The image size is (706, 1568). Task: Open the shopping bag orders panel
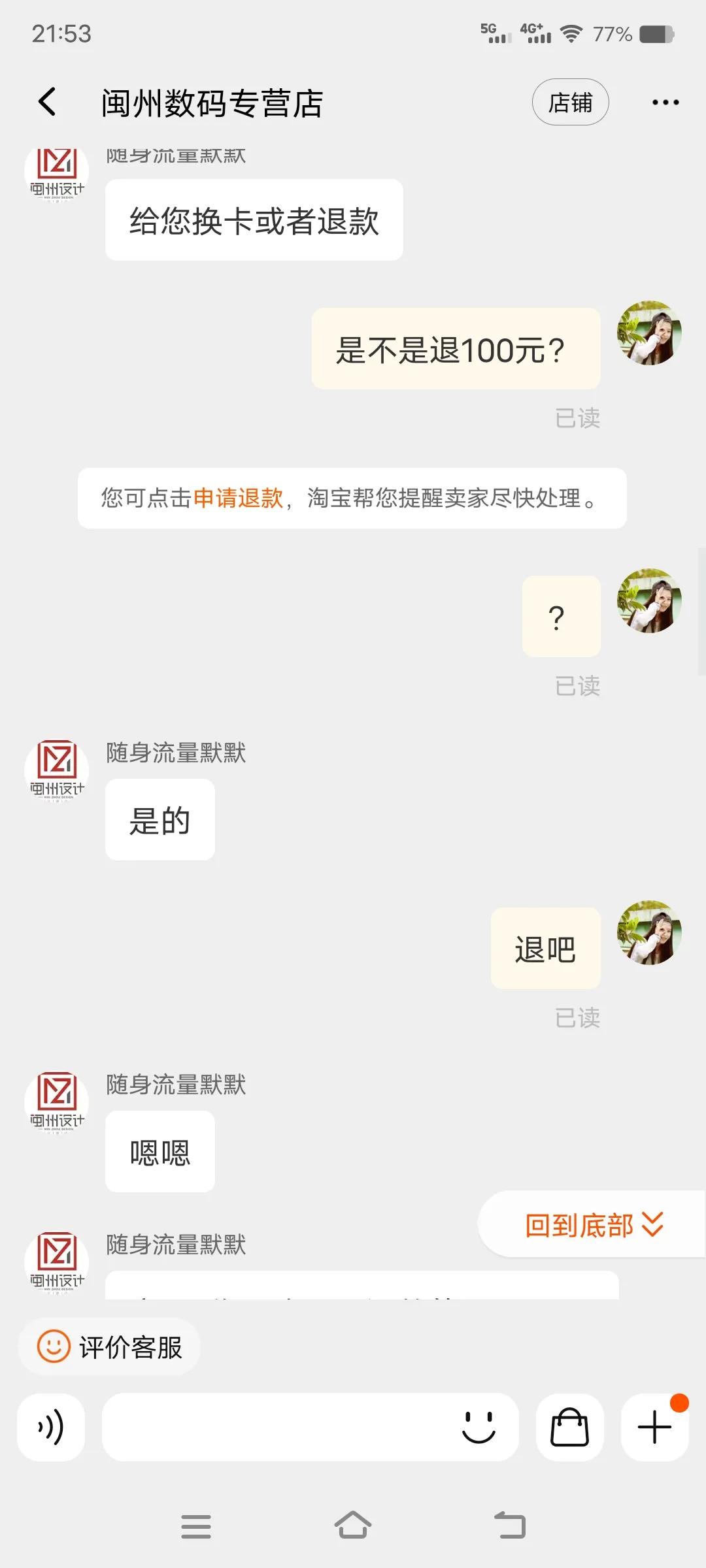pos(569,1428)
